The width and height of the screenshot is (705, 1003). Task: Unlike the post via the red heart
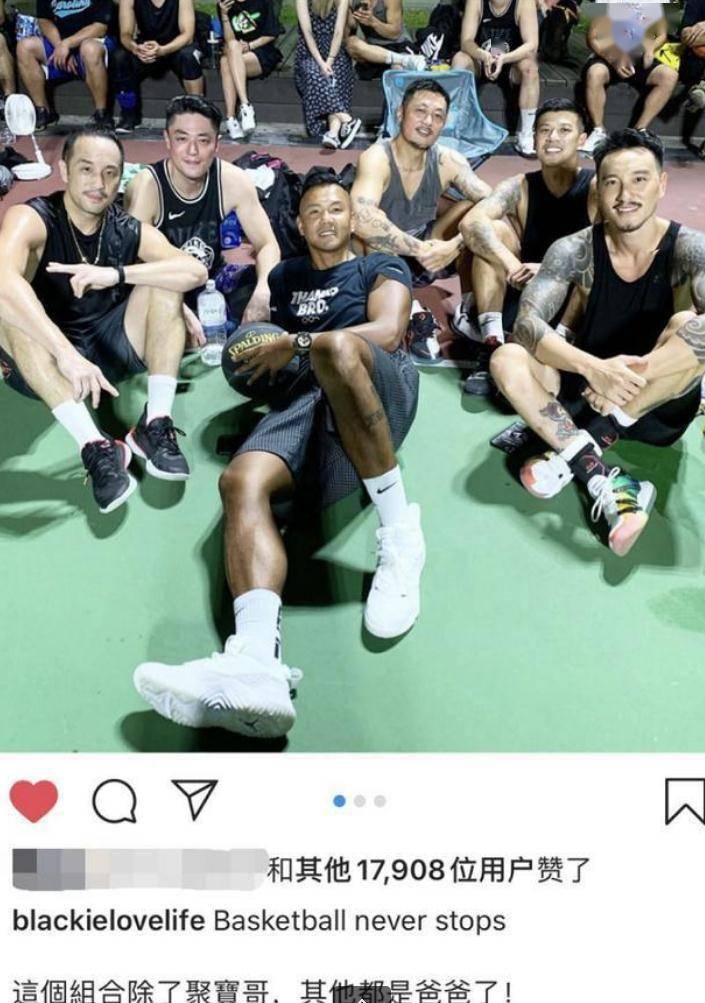[x=33, y=801]
